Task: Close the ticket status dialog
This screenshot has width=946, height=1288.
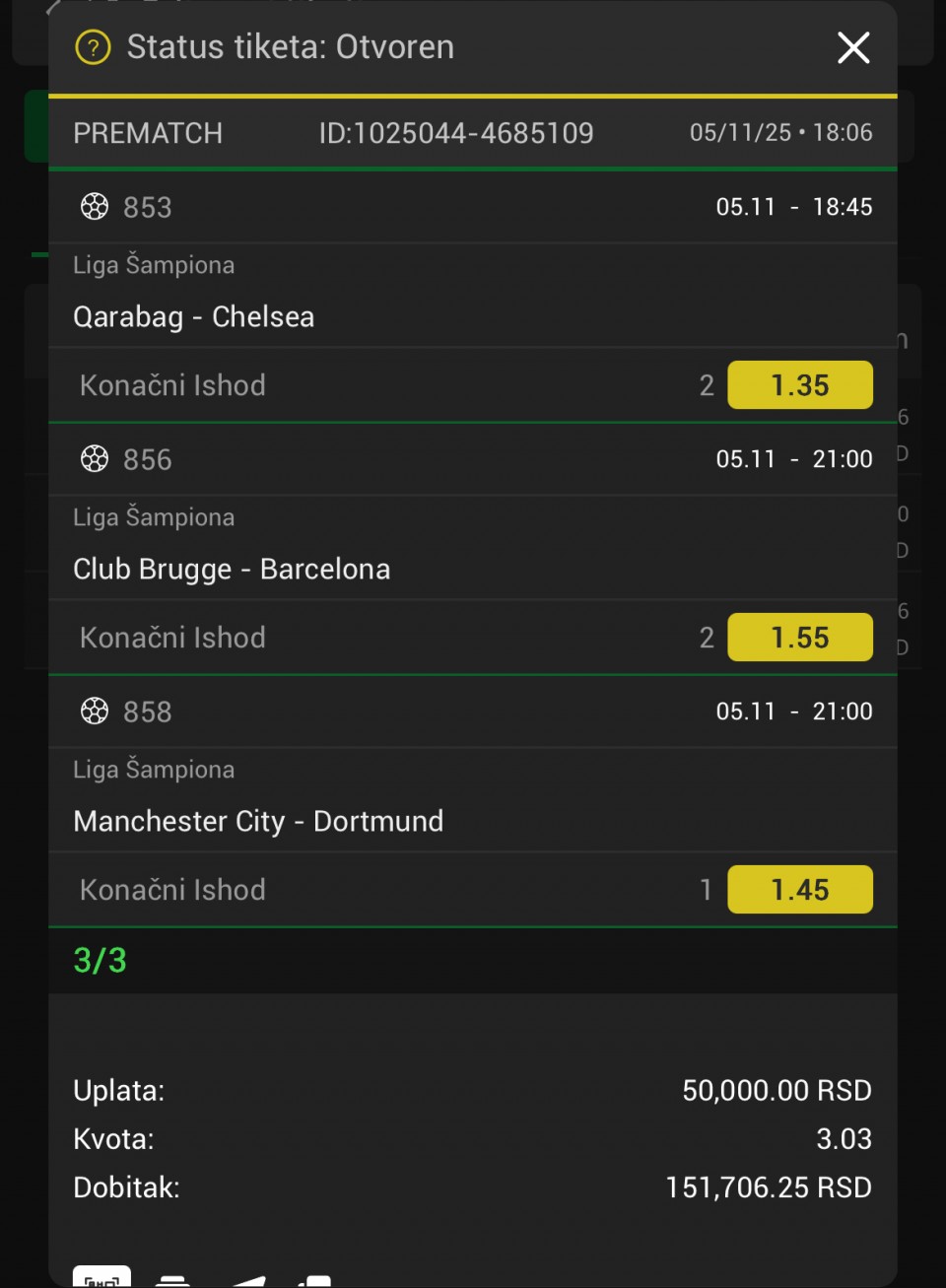Action: tap(853, 47)
